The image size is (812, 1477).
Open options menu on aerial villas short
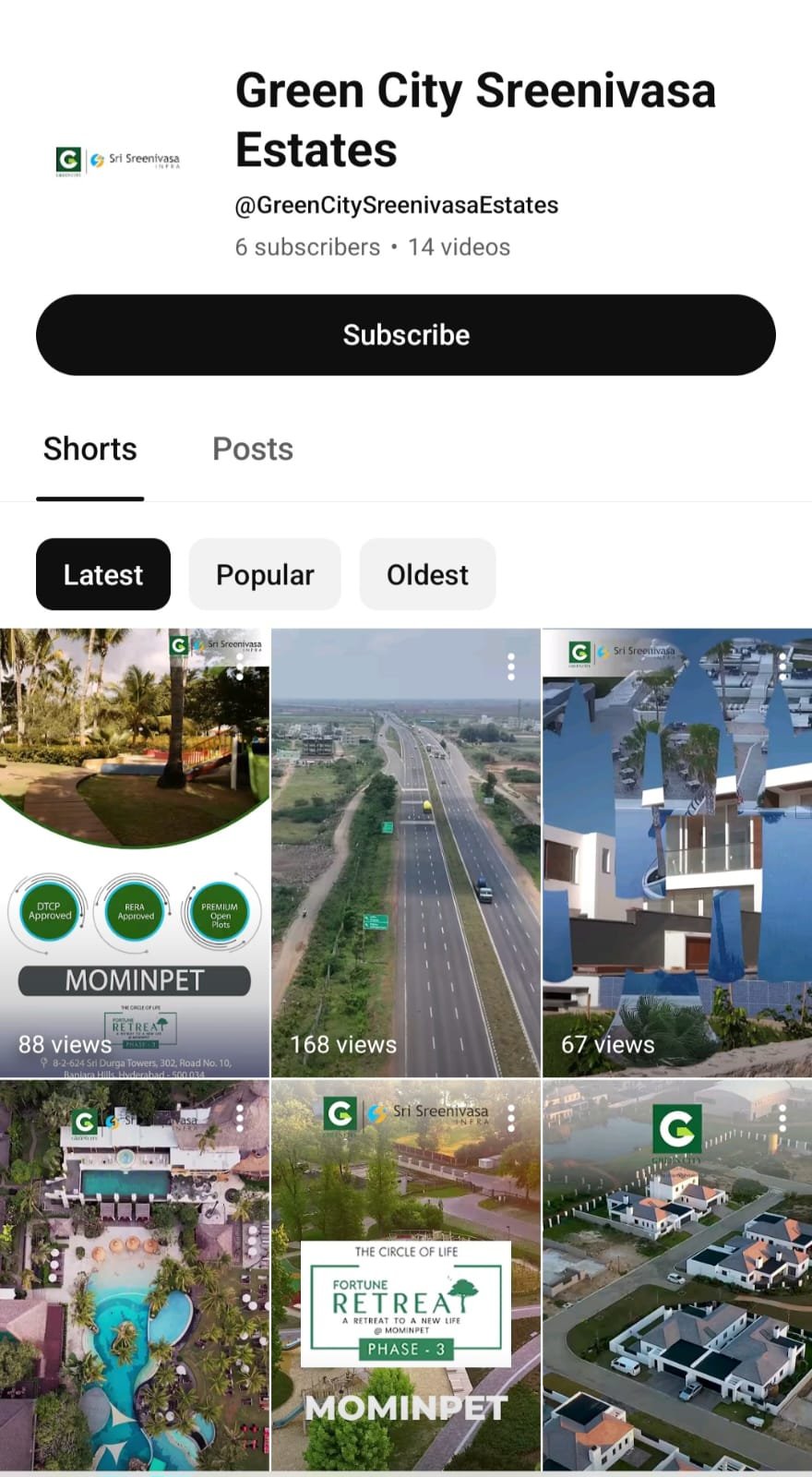782,1118
